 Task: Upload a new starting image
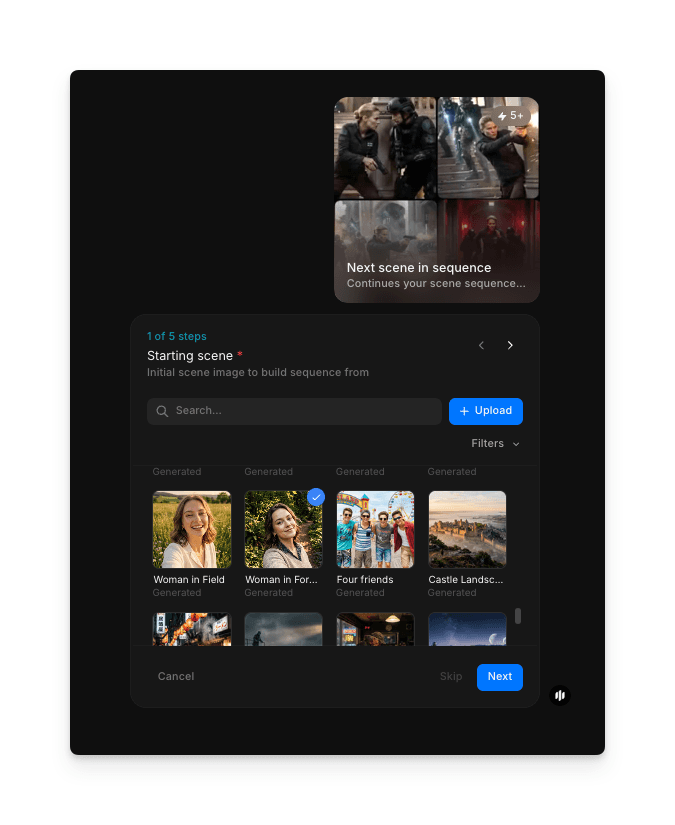(485, 411)
